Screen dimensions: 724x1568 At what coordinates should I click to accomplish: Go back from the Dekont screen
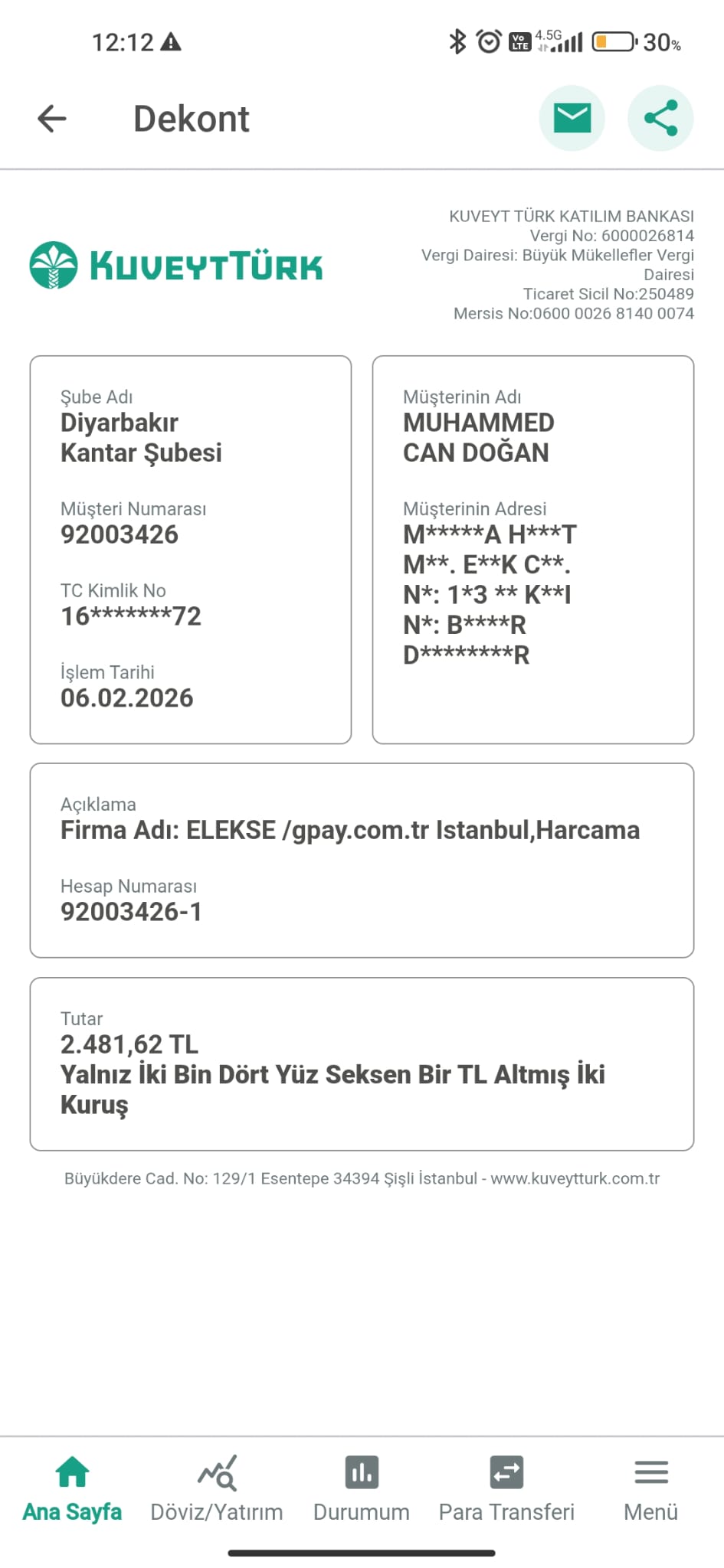pos(52,119)
